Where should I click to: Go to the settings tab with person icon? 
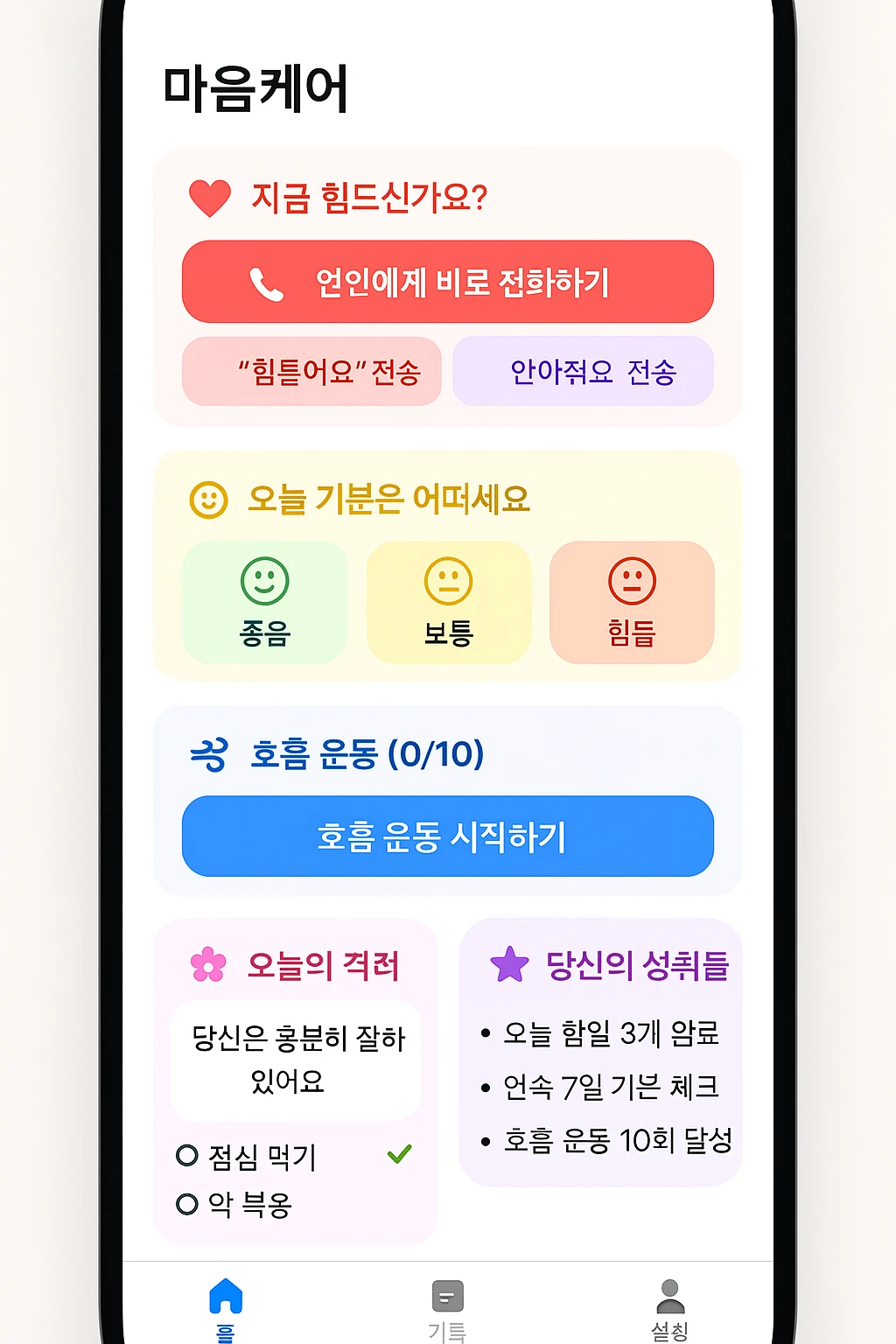(x=670, y=1310)
